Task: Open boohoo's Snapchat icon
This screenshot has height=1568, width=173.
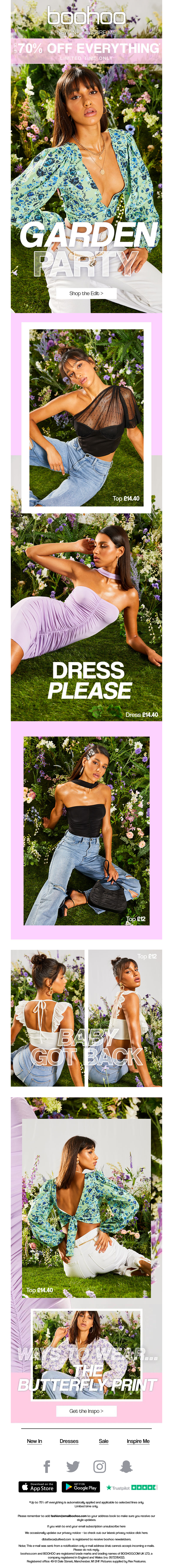Action: click(126, 1466)
